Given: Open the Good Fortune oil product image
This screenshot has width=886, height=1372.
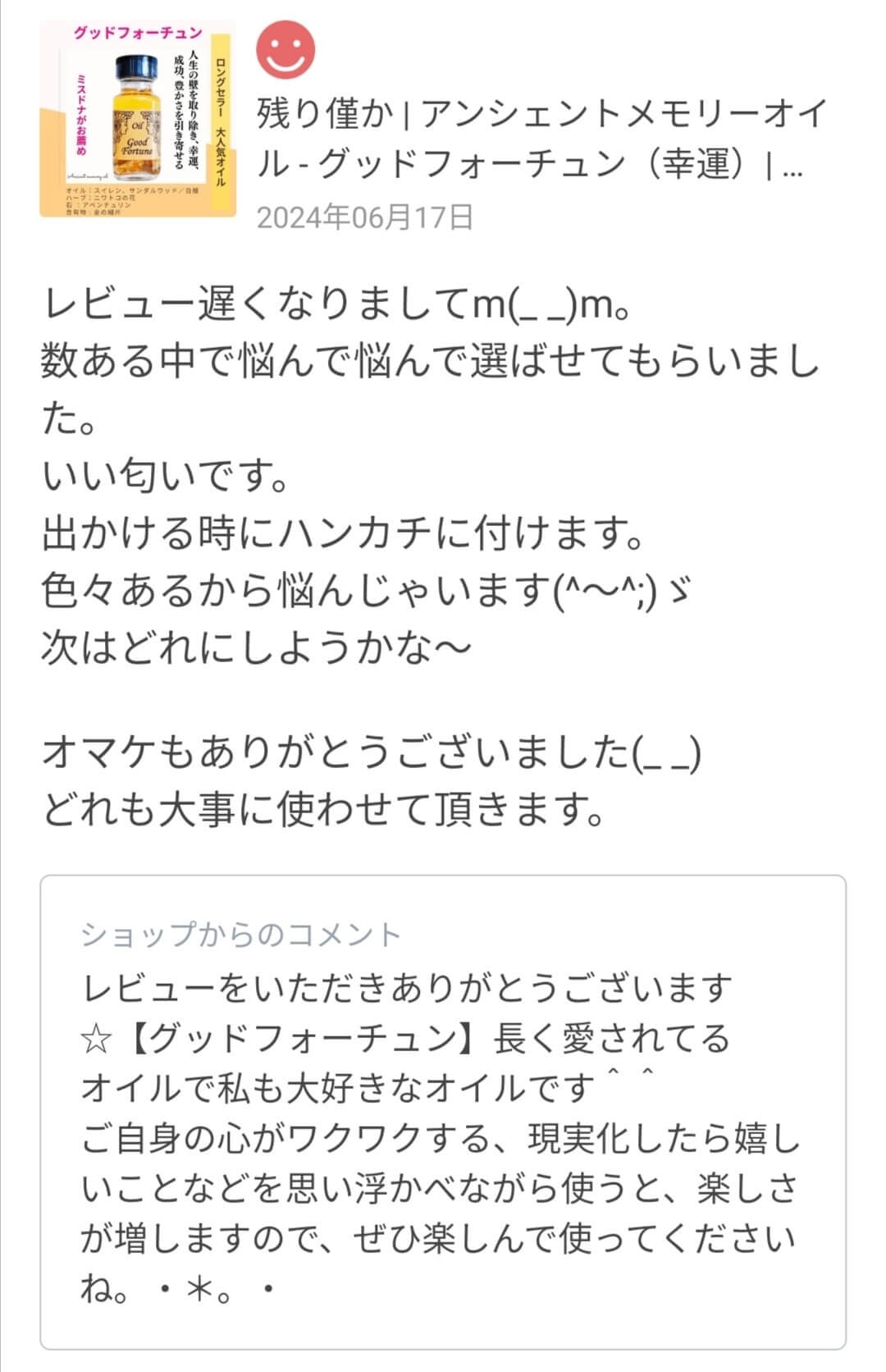Looking at the screenshot, I should [138, 118].
